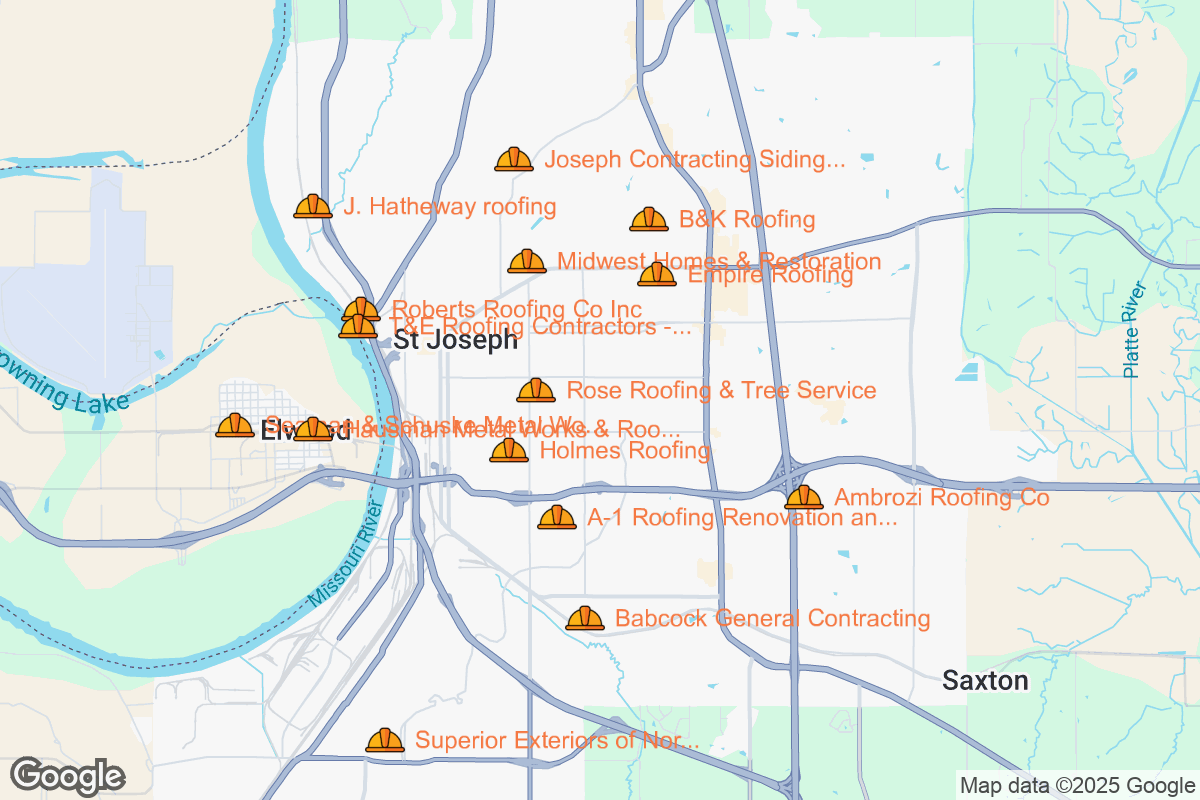Select the Joseph Contracting Siding marker
The width and height of the screenshot is (1200, 800).
click(514, 159)
